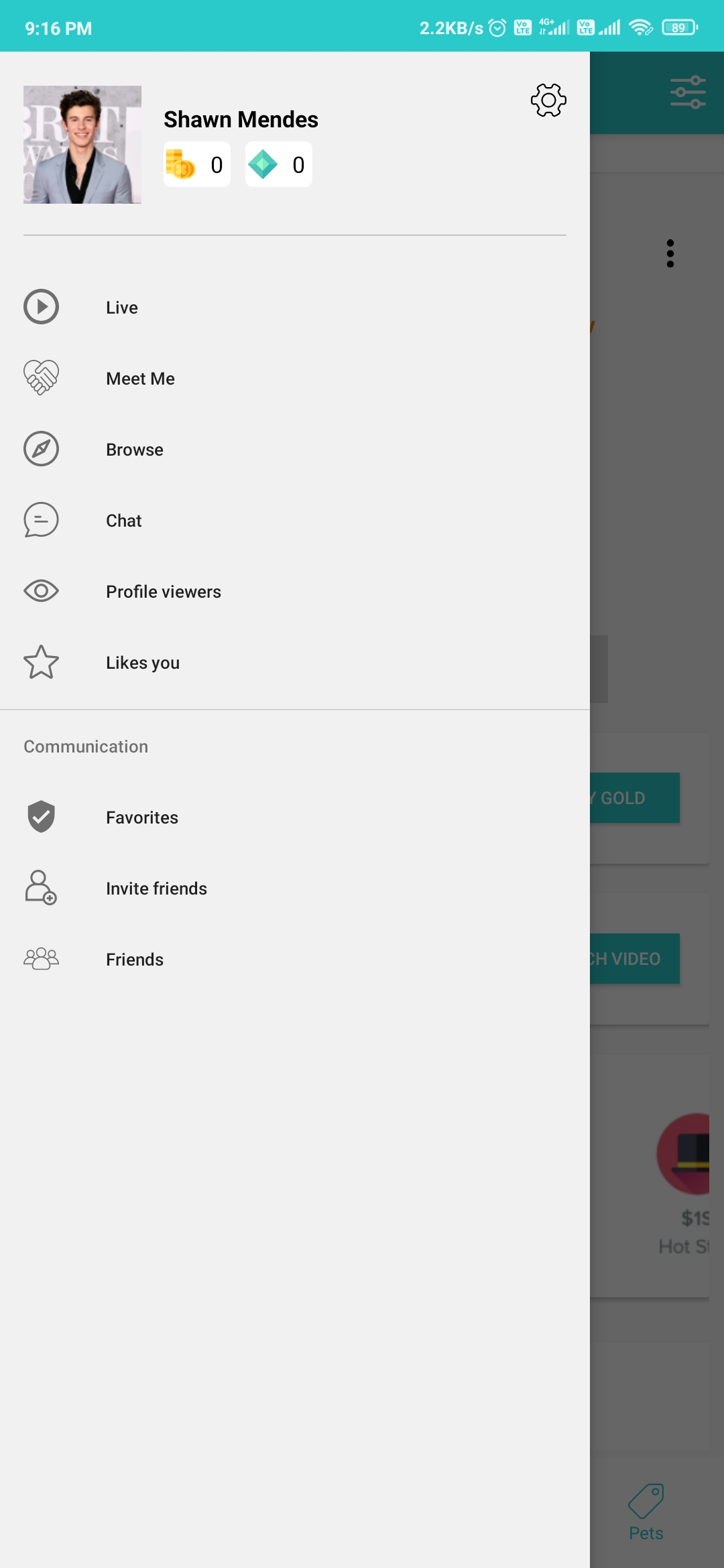Open Favorites list
Image resolution: width=724 pixels, height=1568 pixels.
[141, 818]
